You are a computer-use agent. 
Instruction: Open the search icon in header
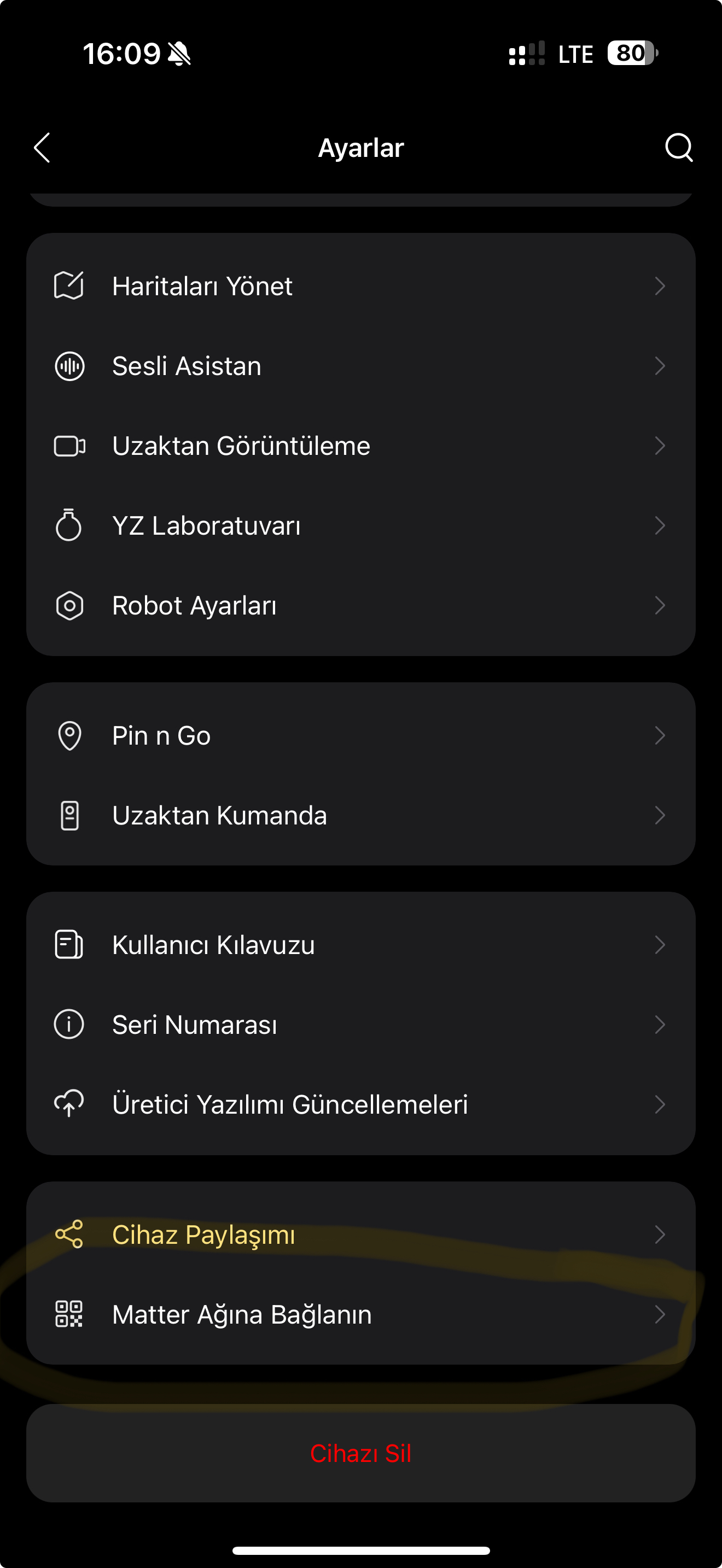point(679,147)
